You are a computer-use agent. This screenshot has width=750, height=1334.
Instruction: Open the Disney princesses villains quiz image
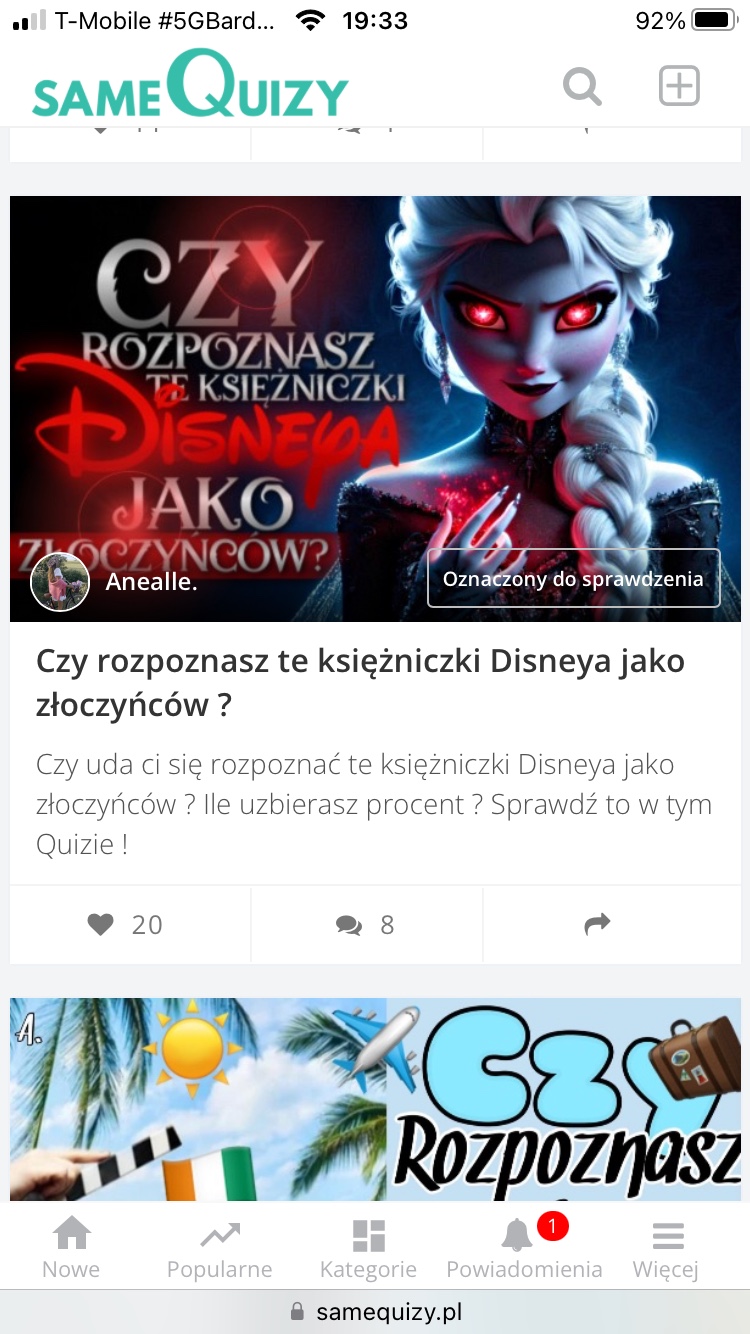pos(375,380)
